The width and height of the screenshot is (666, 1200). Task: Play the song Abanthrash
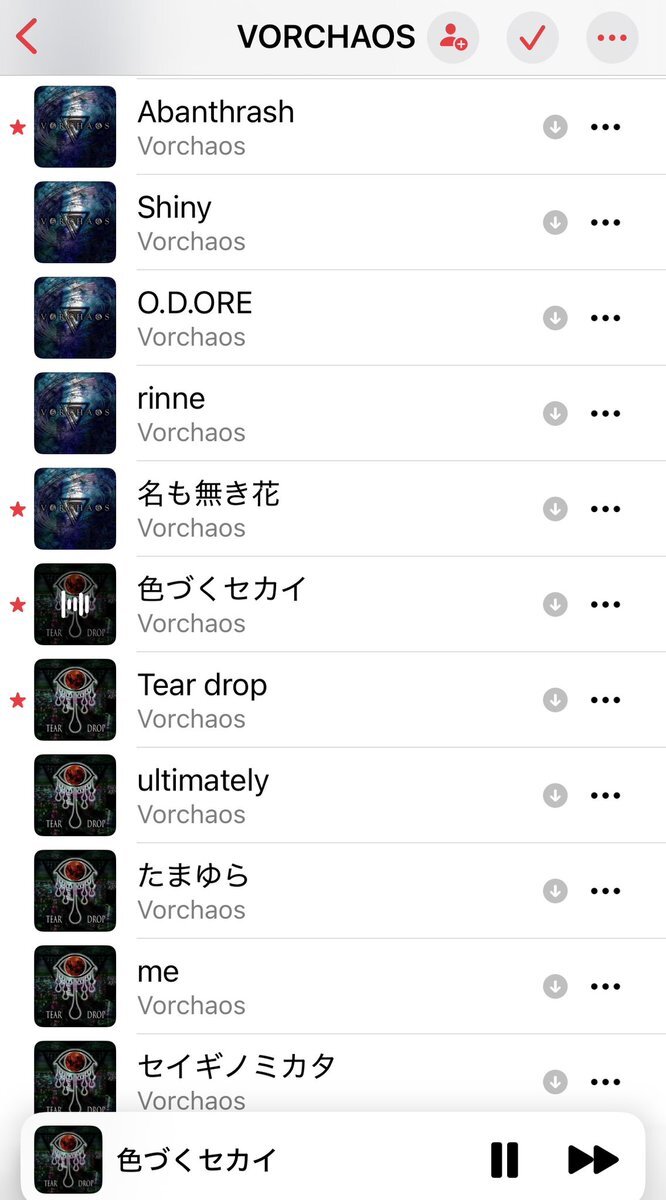tap(333, 127)
